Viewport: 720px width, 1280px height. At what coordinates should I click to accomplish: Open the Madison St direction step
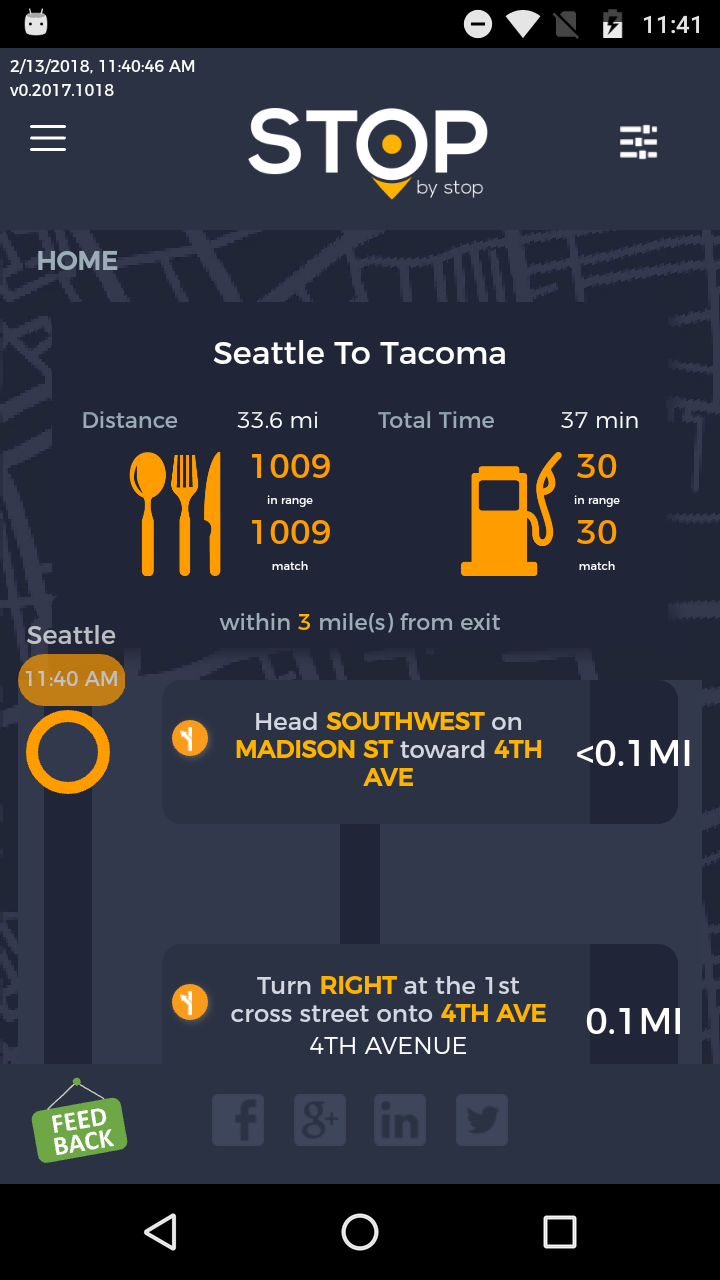[388, 750]
